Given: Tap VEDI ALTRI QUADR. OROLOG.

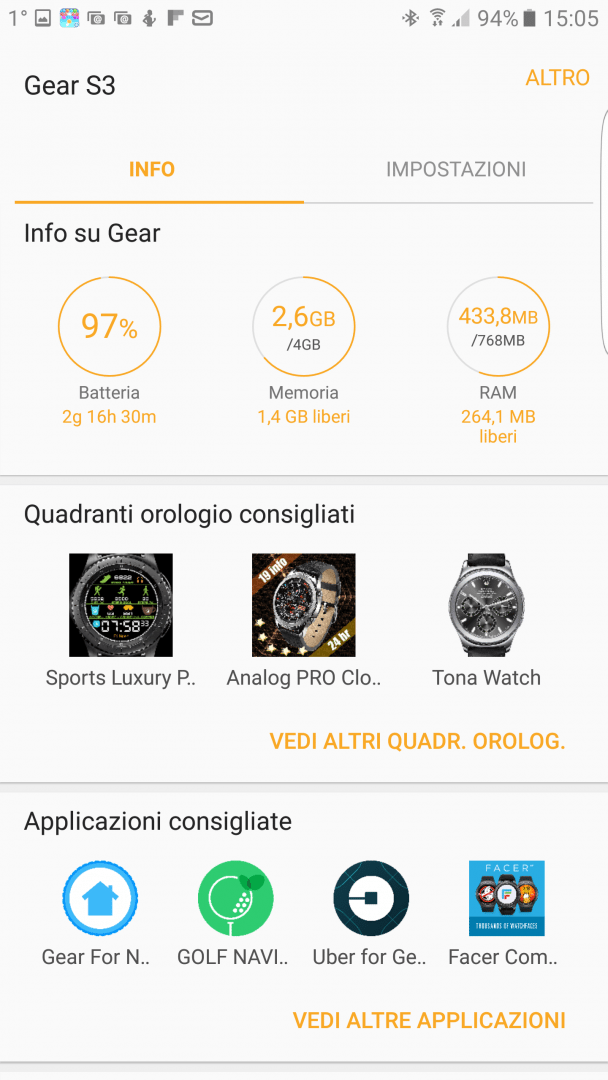Looking at the screenshot, I should click(417, 742).
